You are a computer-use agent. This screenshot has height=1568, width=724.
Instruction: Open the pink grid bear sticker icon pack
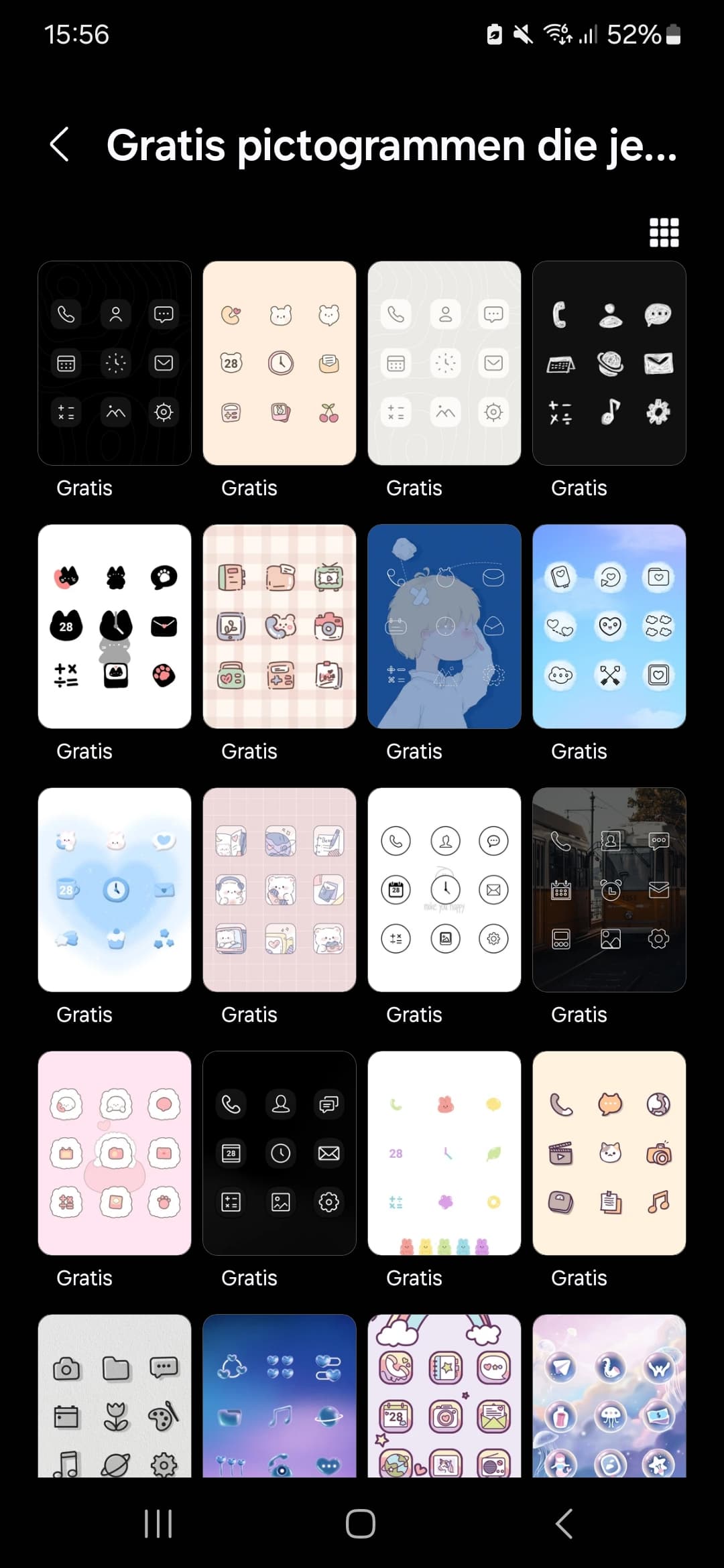tap(280, 890)
